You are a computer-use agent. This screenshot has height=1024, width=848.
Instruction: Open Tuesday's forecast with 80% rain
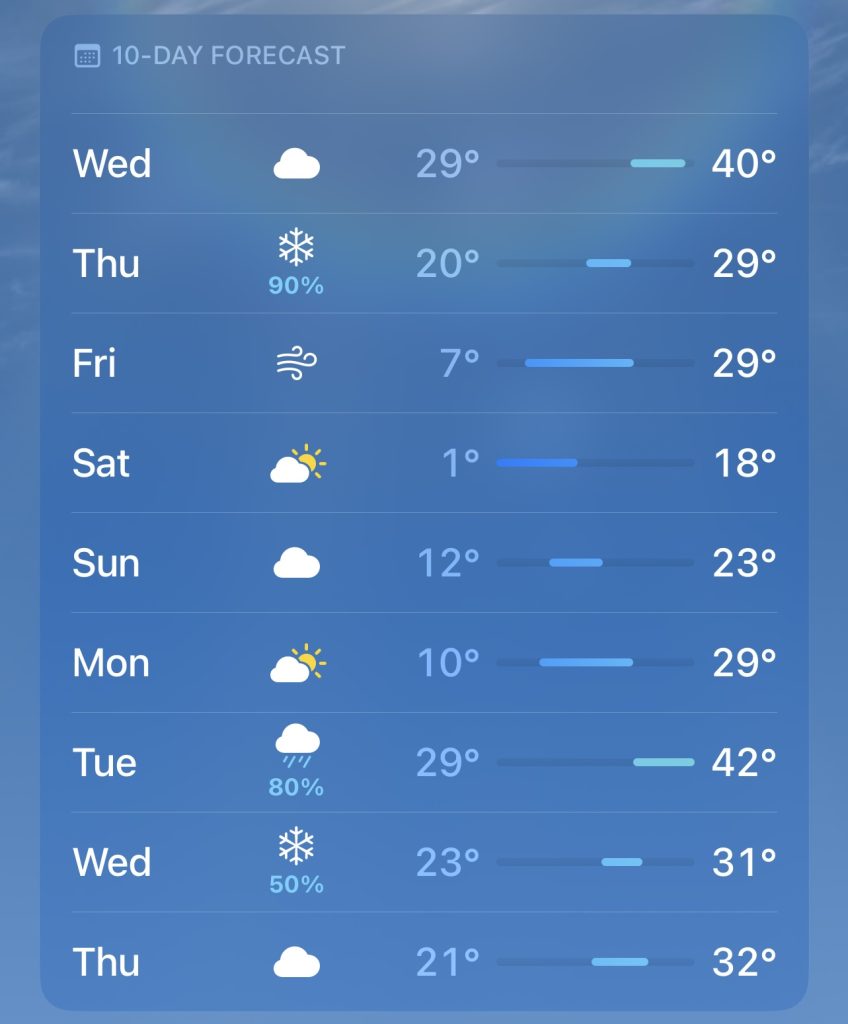tap(424, 763)
